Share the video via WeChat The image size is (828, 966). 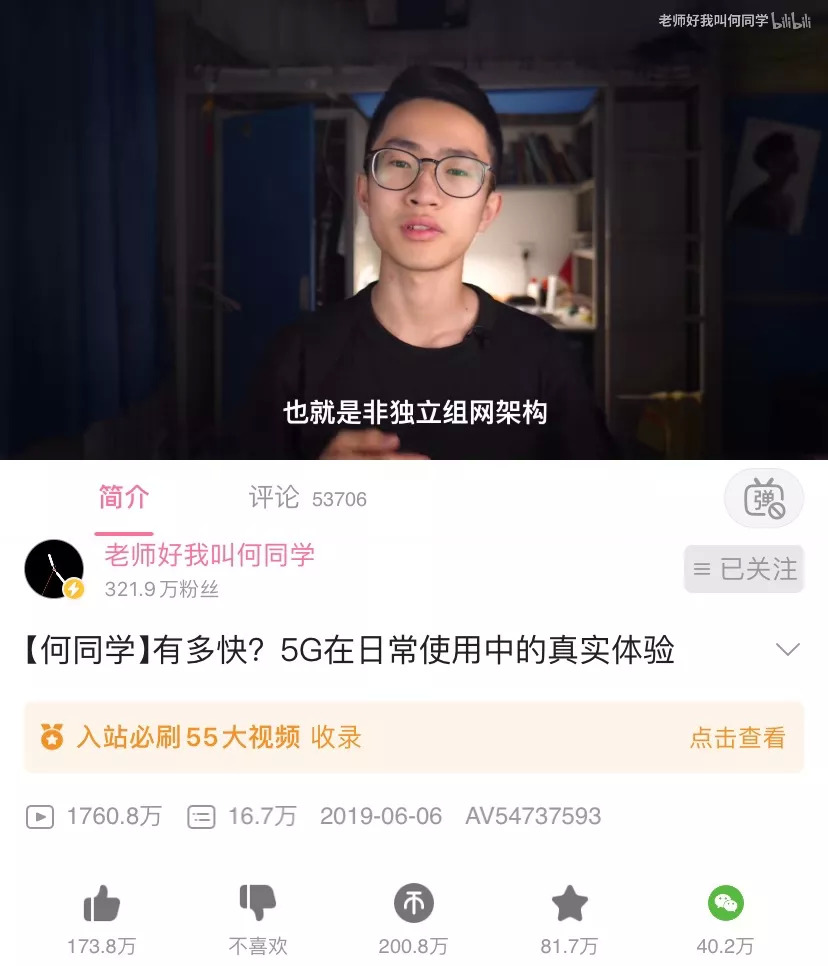tap(726, 904)
